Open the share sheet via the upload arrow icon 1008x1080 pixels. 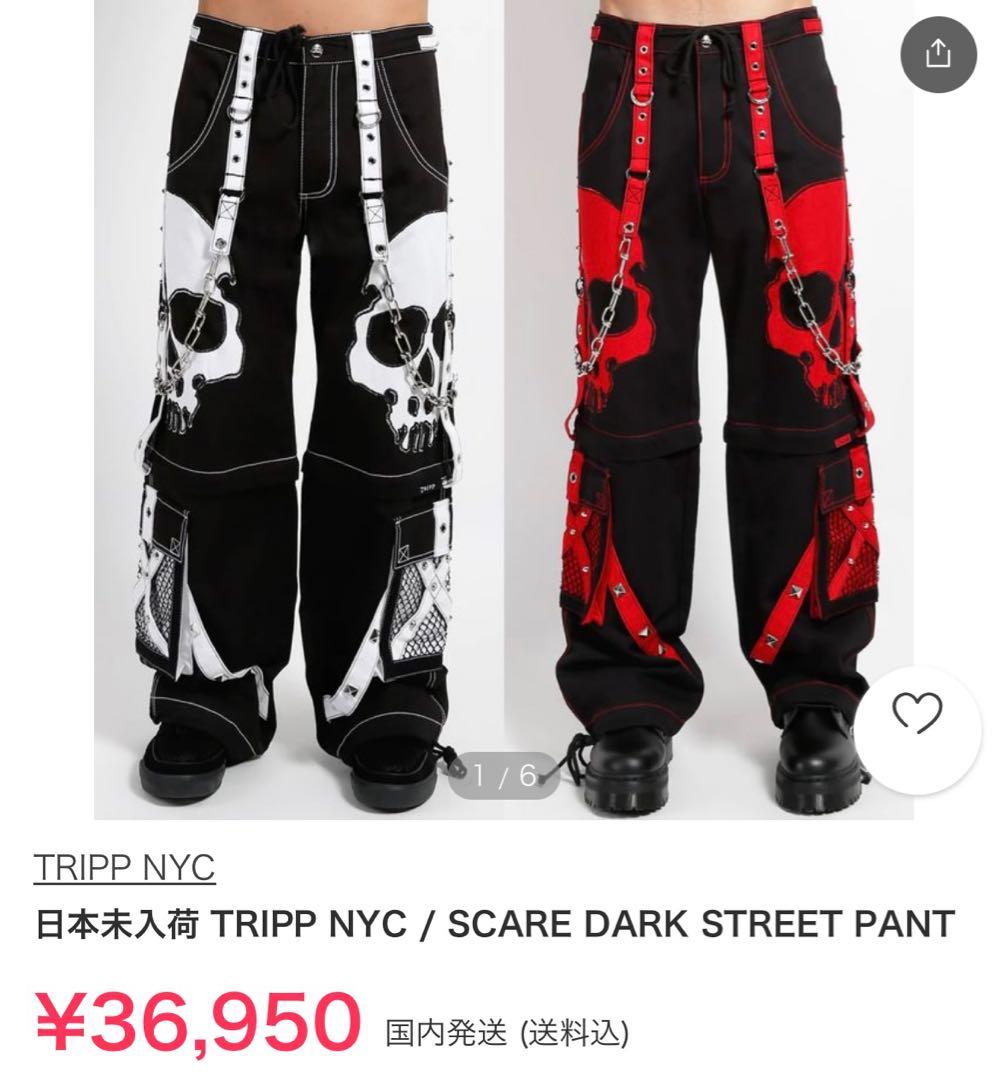938,55
